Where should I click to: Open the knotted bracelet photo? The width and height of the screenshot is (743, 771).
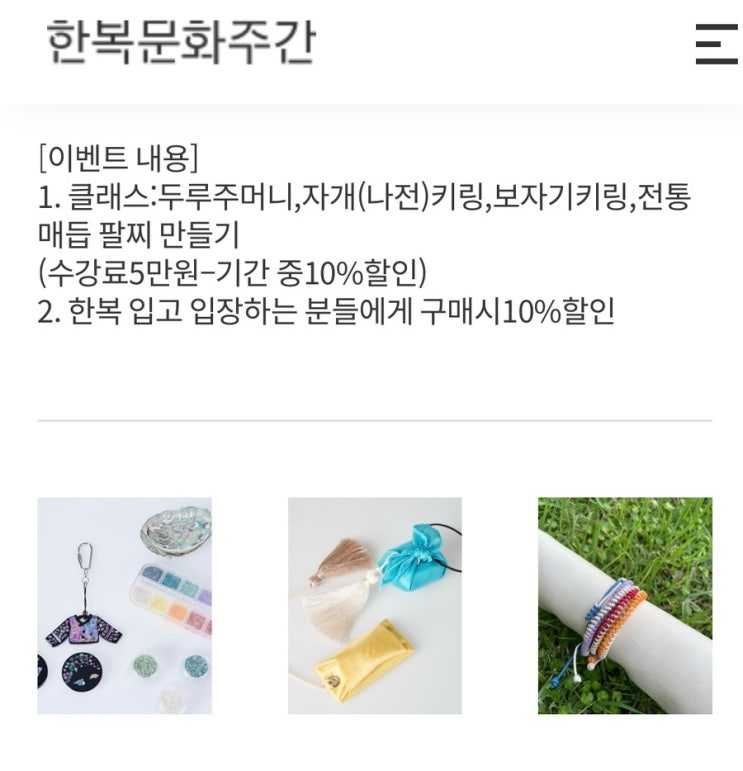tap(625, 605)
